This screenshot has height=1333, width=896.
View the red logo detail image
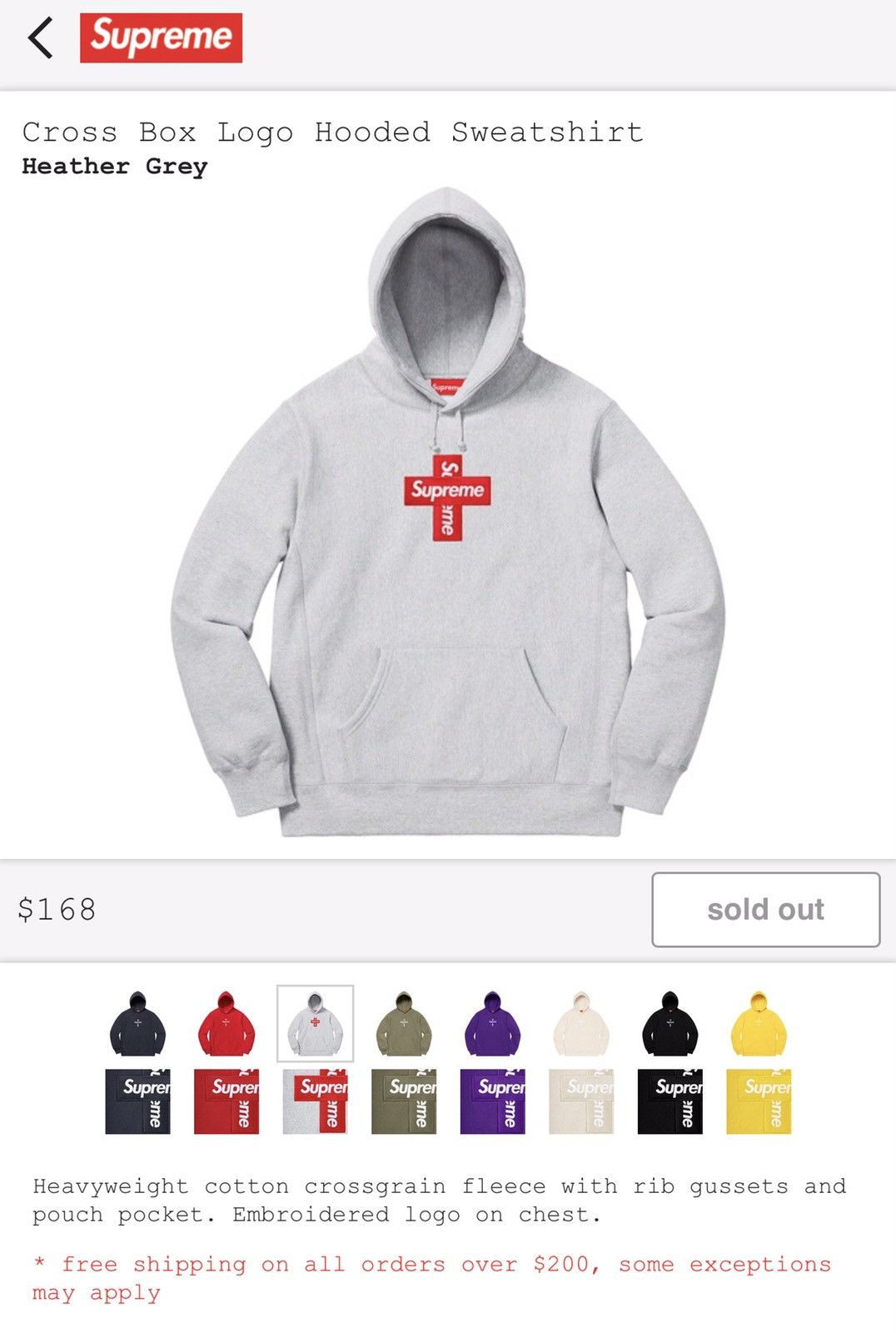(x=226, y=1101)
